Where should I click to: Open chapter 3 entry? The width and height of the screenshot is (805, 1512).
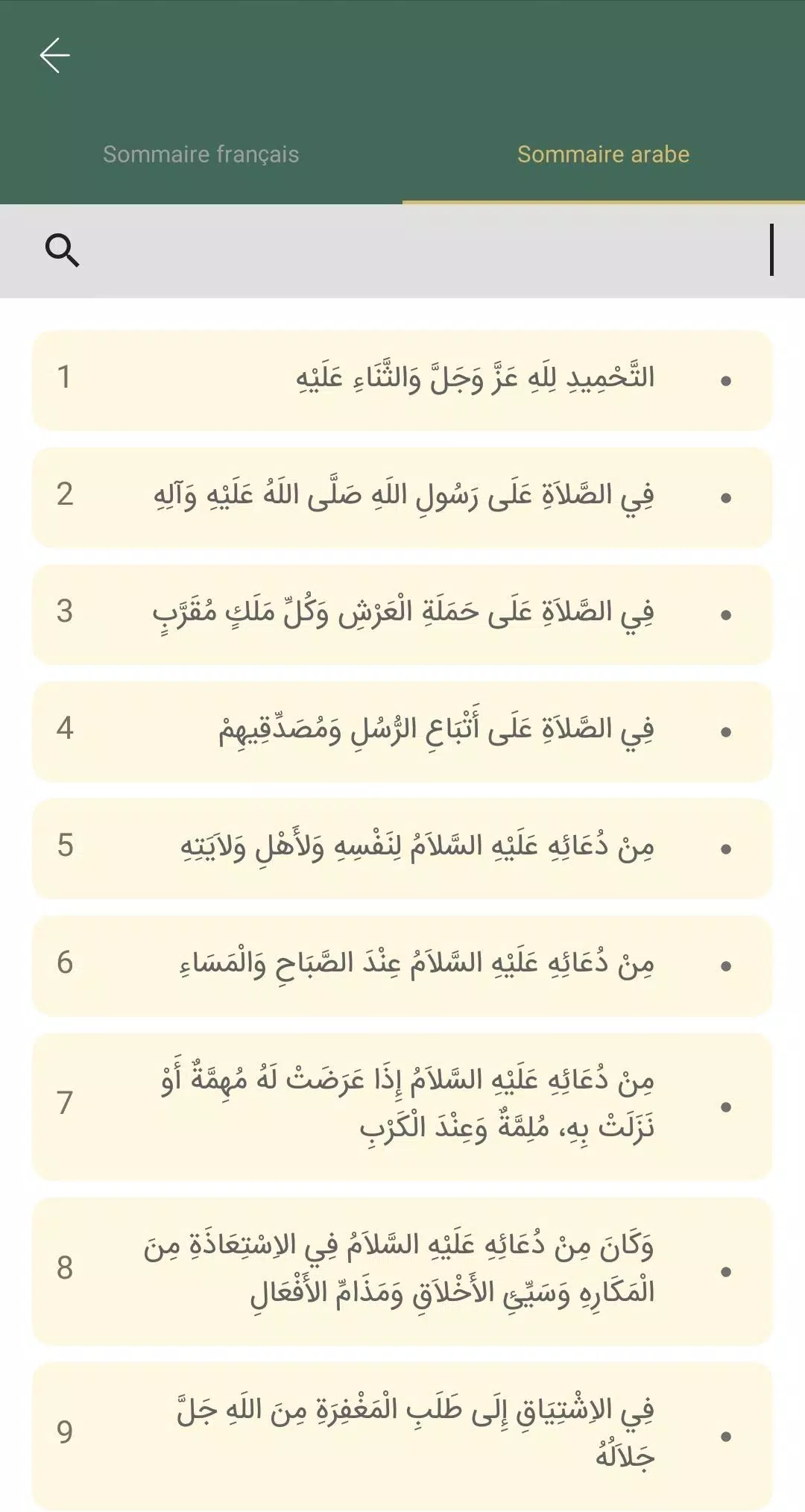(x=402, y=614)
